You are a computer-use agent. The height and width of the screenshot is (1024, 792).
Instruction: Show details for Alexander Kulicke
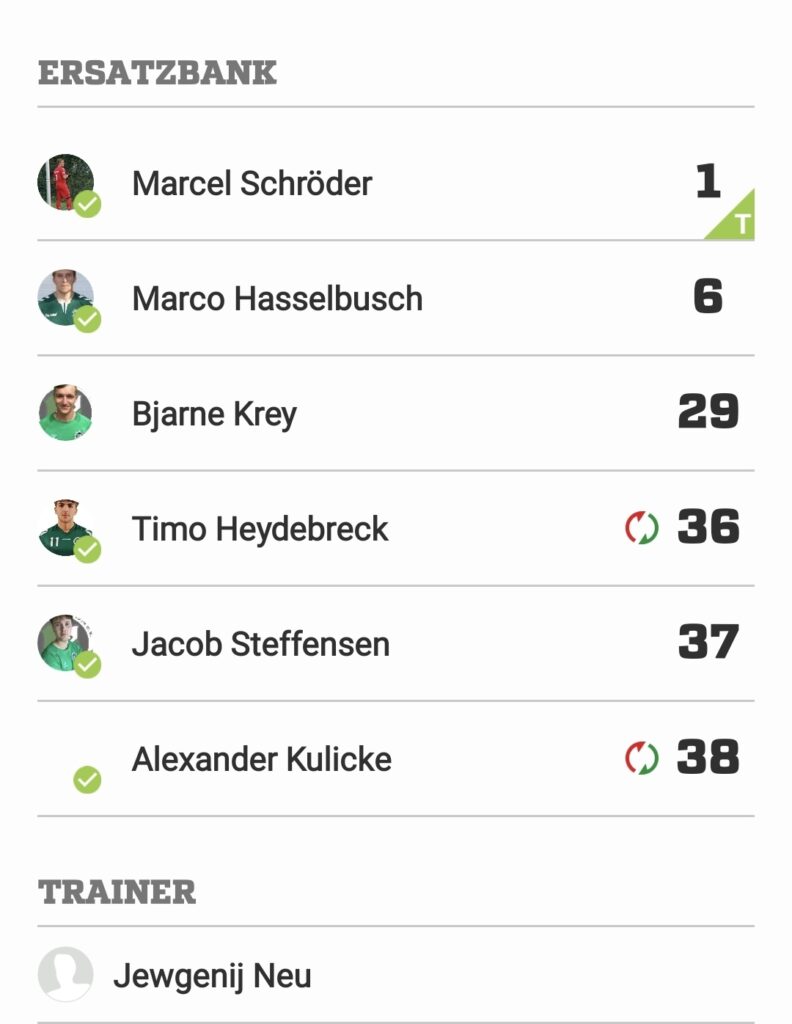coord(261,759)
